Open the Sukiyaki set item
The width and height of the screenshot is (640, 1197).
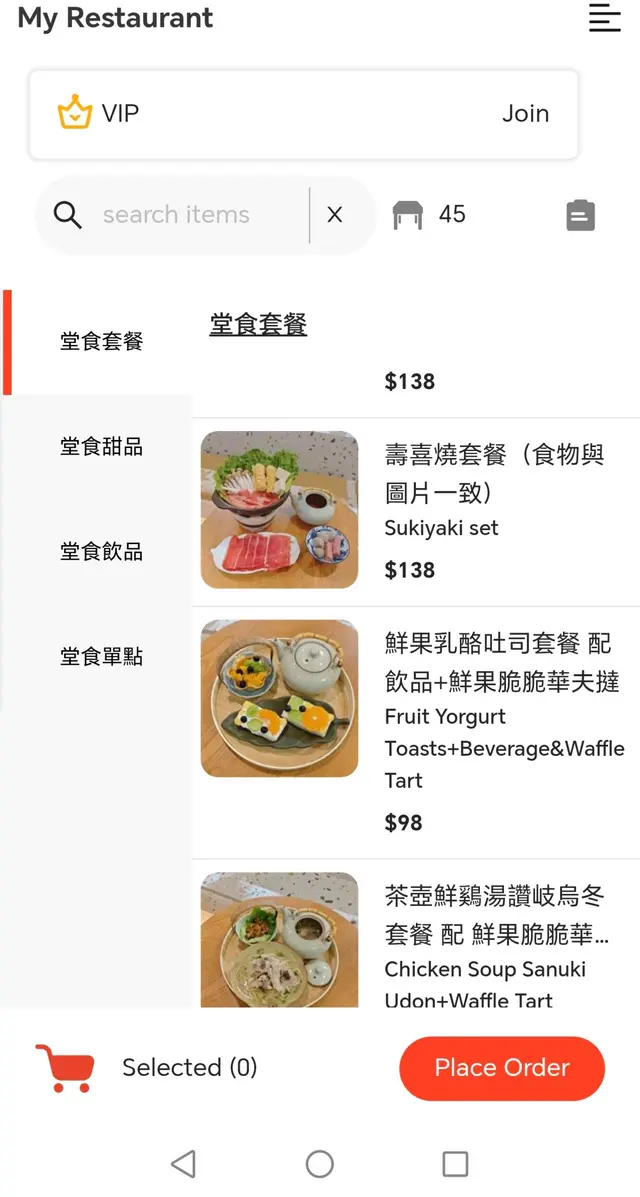[x=415, y=511]
